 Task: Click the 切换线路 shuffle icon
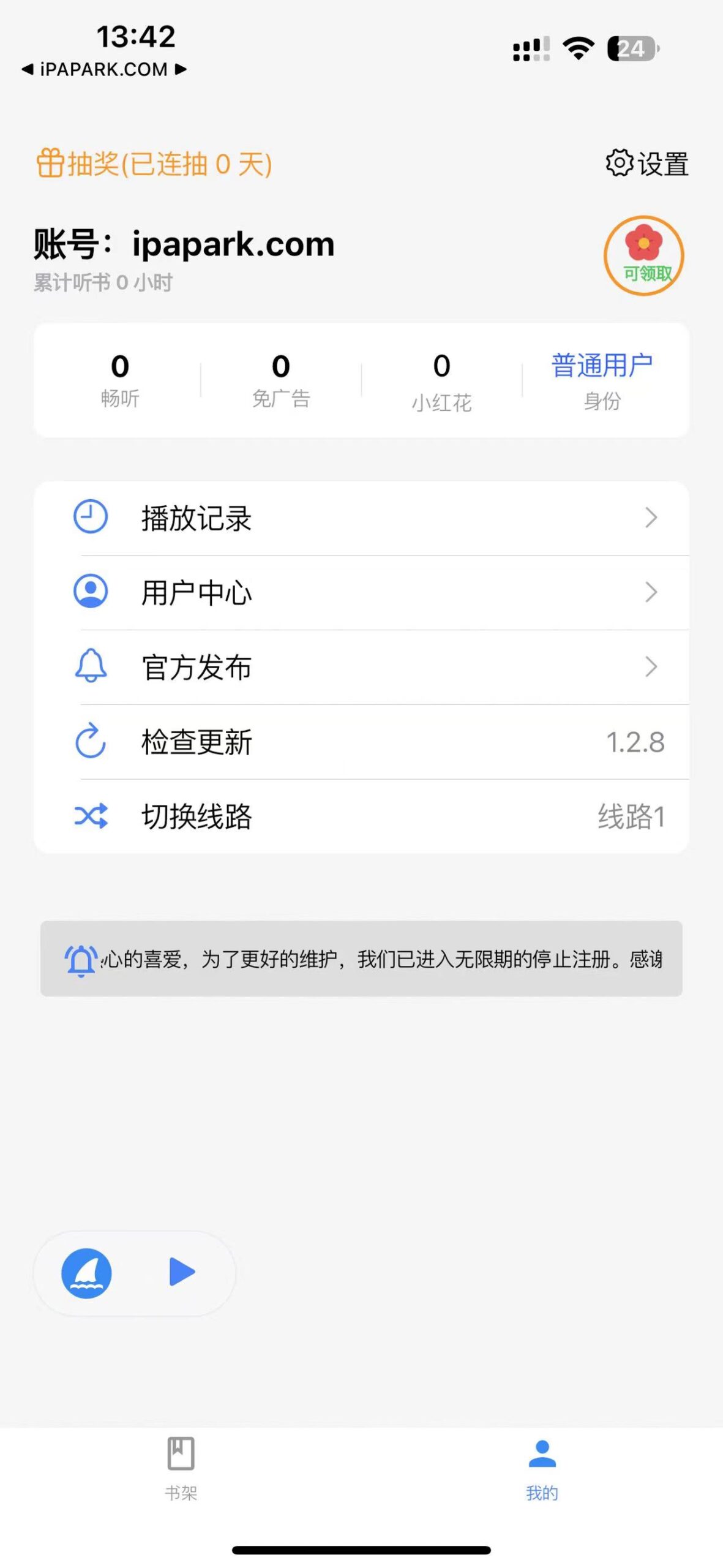[x=89, y=815]
